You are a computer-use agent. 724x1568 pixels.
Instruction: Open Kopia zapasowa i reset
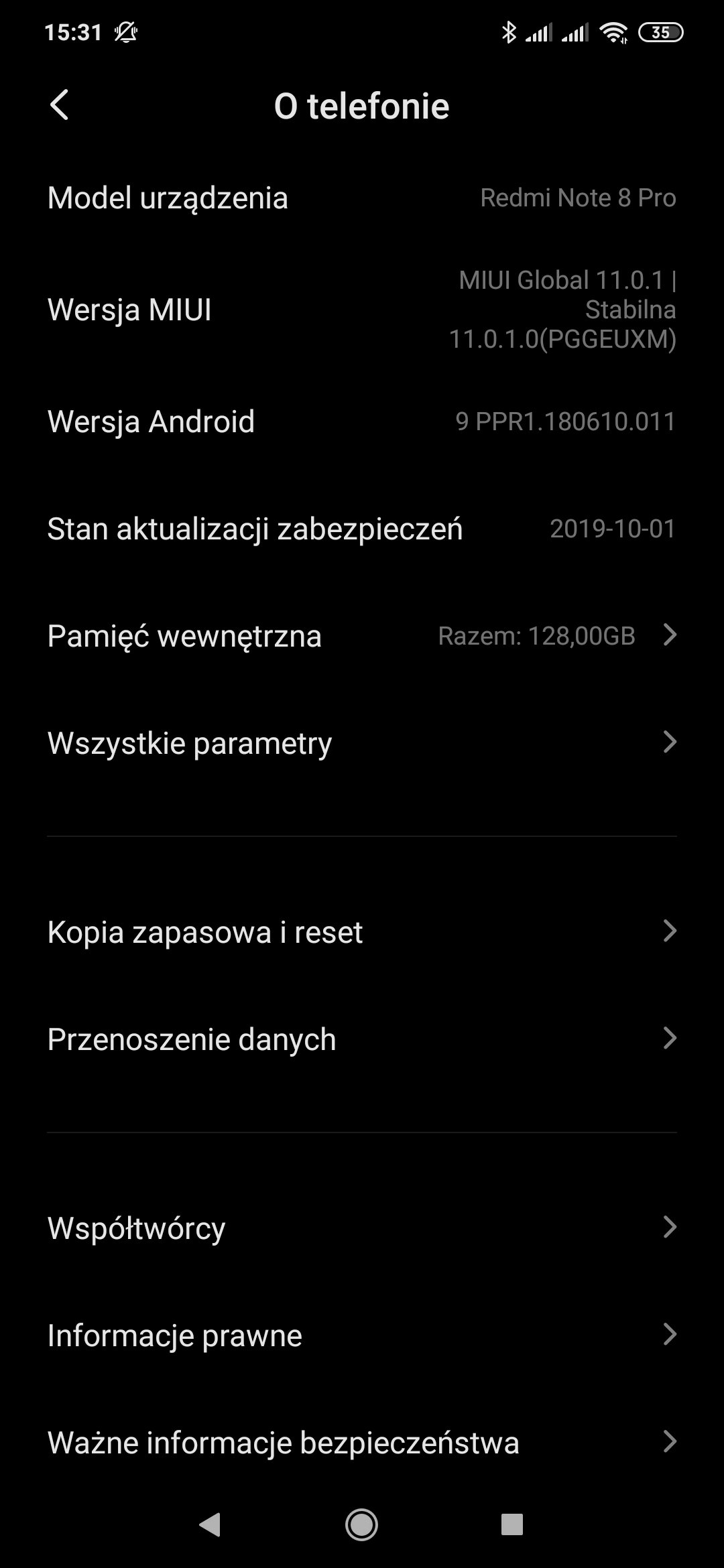point(362,931)
